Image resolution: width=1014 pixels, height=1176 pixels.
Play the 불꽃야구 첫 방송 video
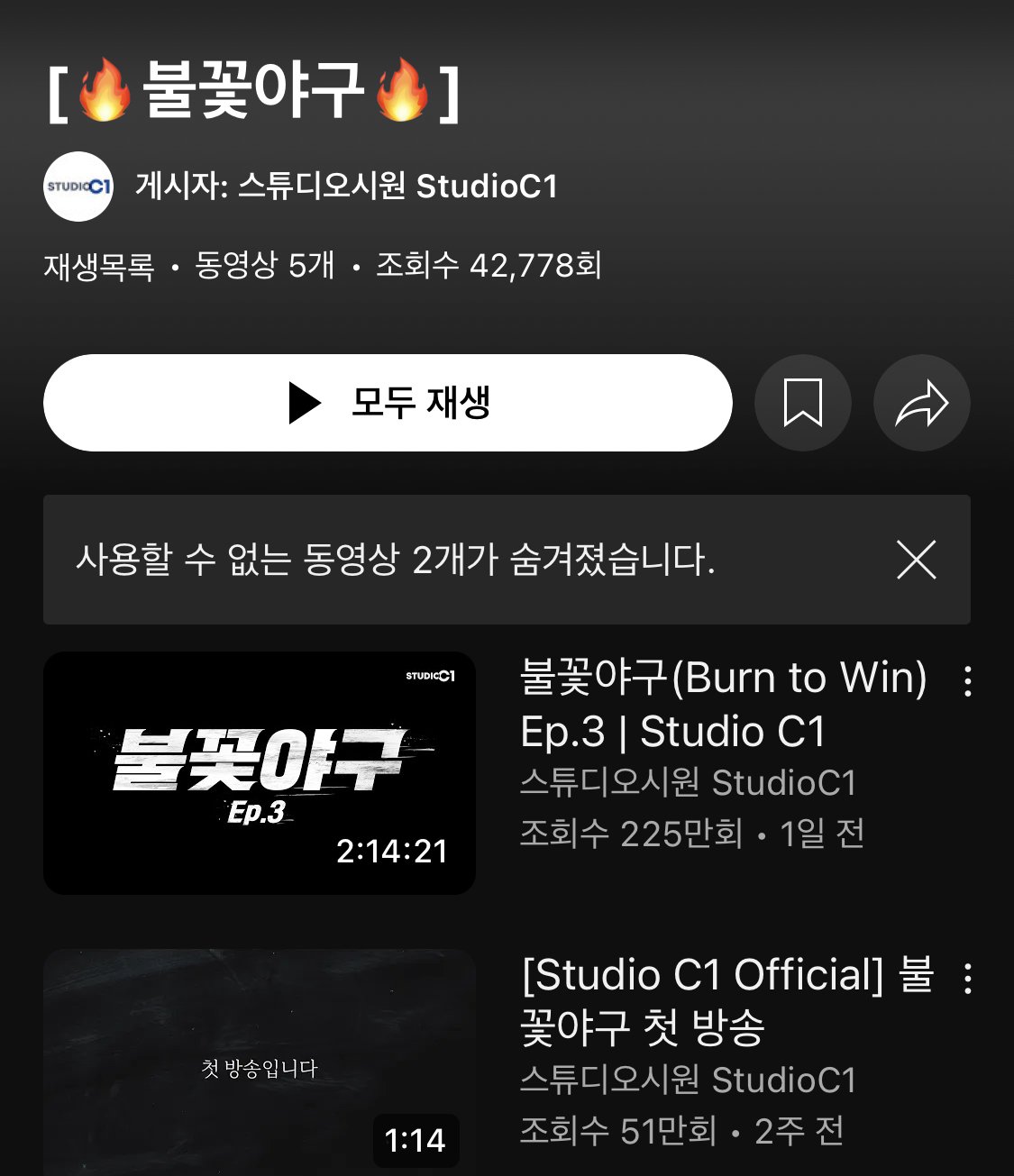260,1063
